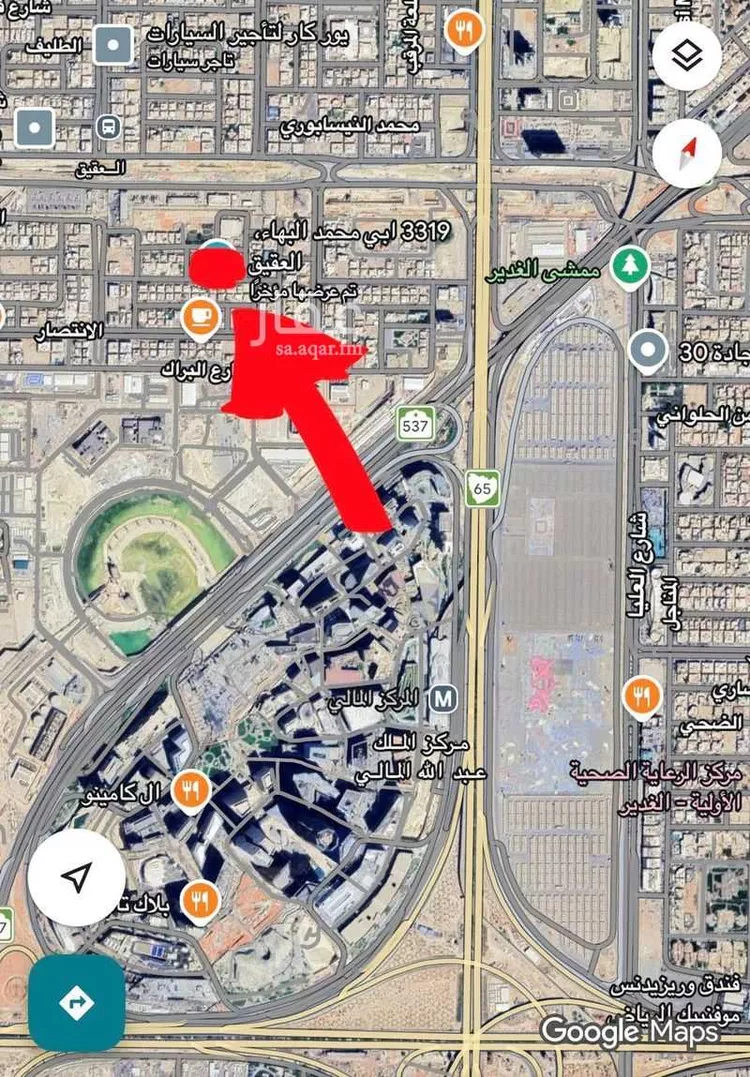Tap the compass to reset orientation
750x1077 pixels.
(x=687, y=154)
